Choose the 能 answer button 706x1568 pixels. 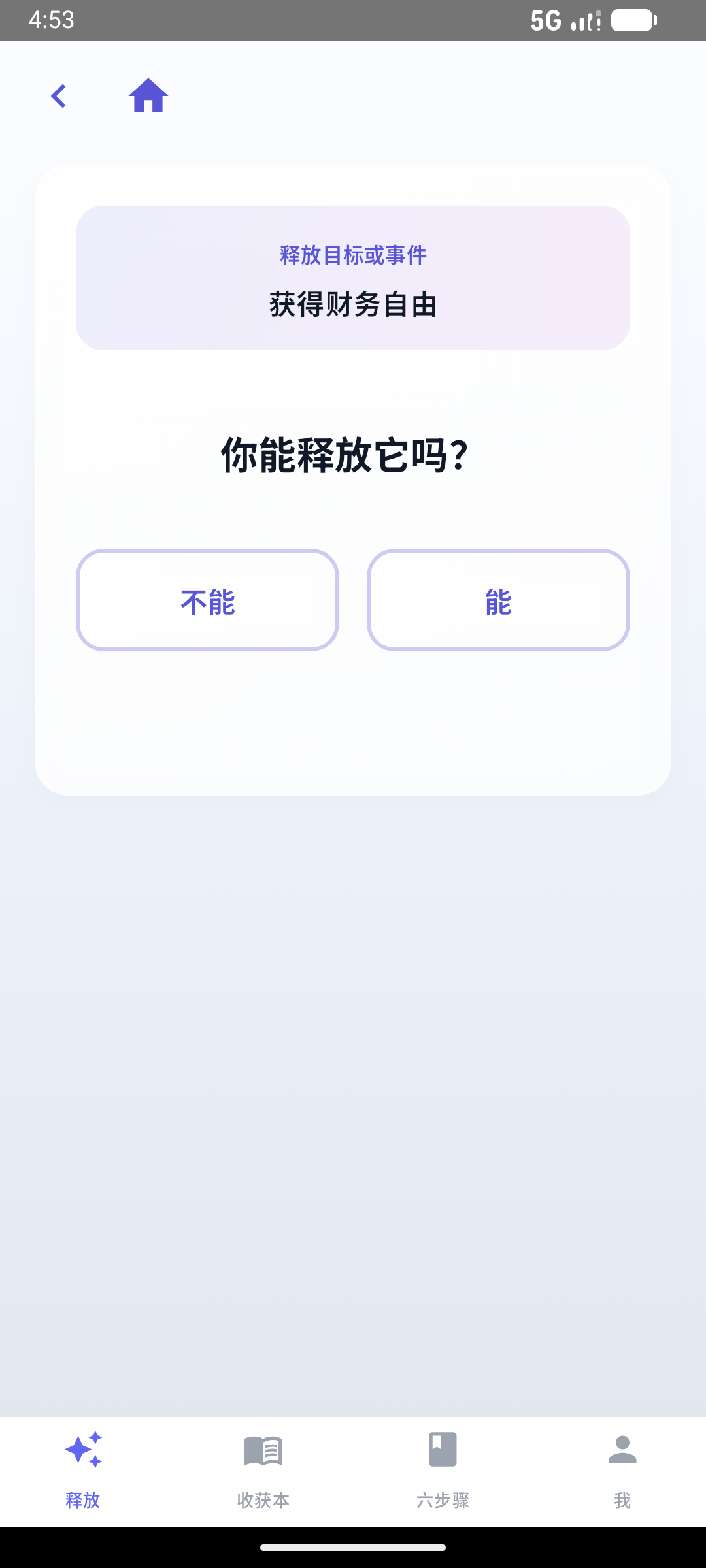[x=498, y=600]
